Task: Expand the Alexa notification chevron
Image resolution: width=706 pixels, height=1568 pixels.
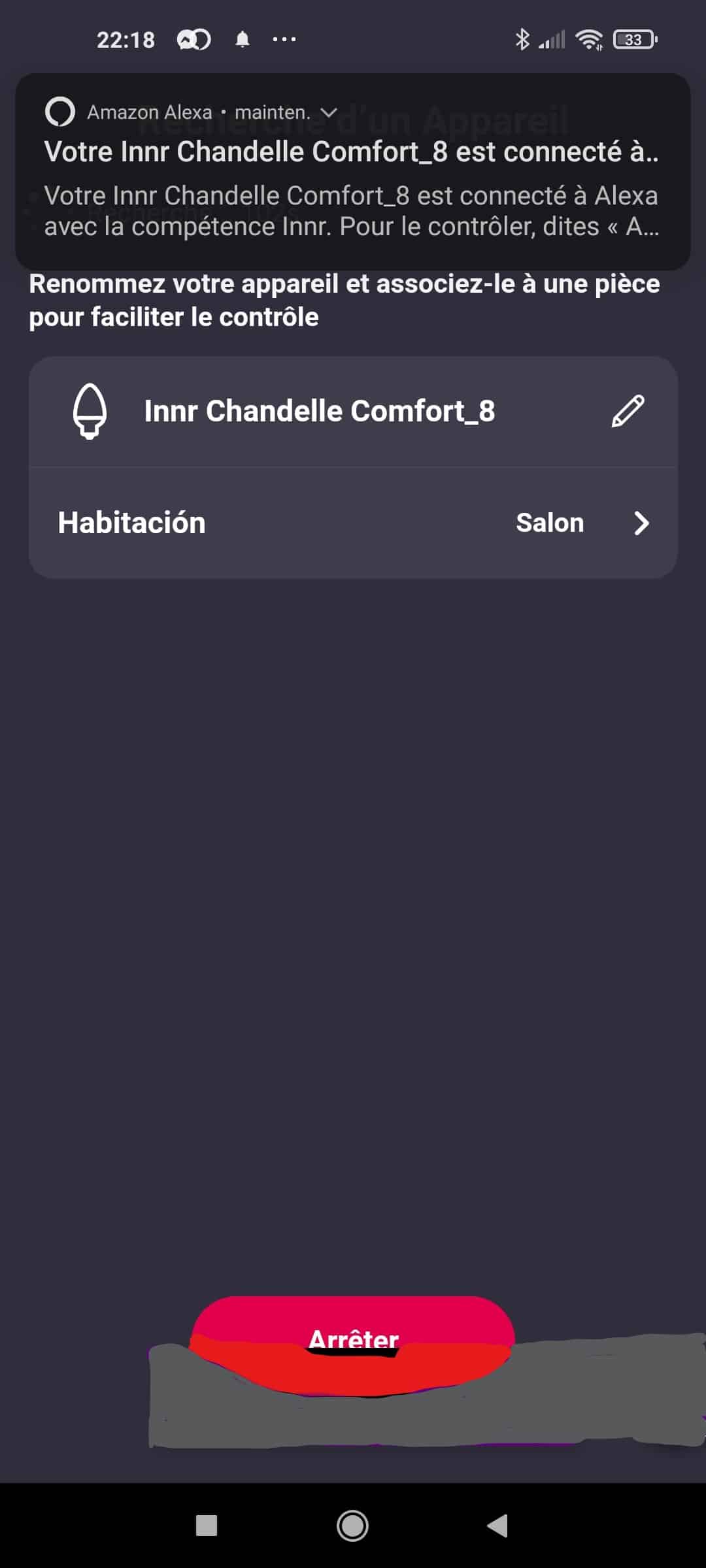Action: 329,112
